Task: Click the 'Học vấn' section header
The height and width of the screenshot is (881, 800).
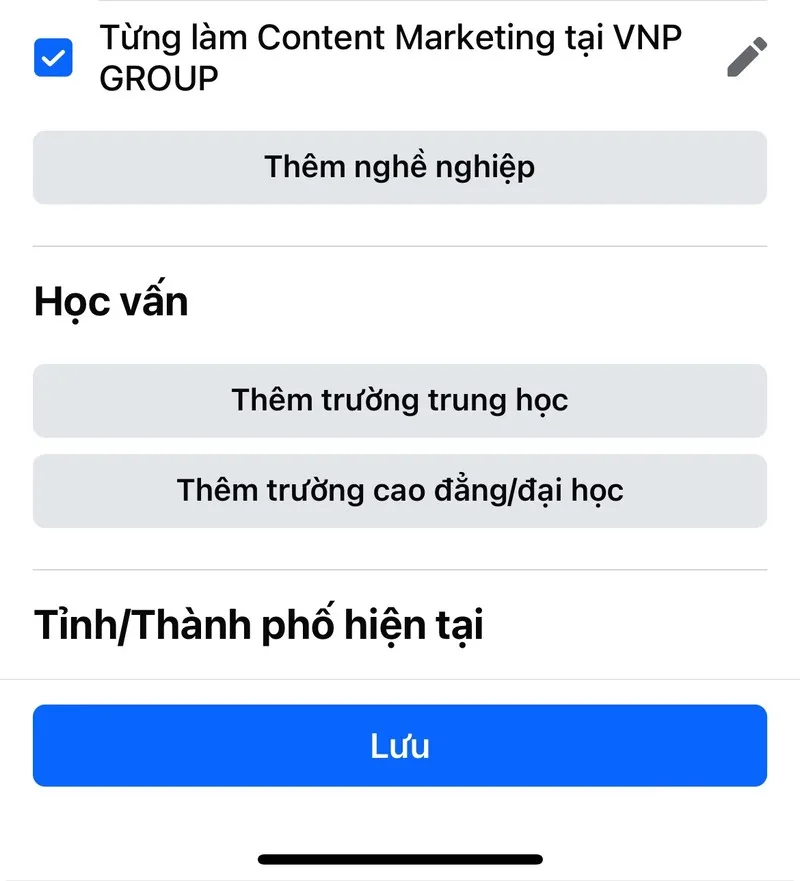Action: tap(111, 300)
